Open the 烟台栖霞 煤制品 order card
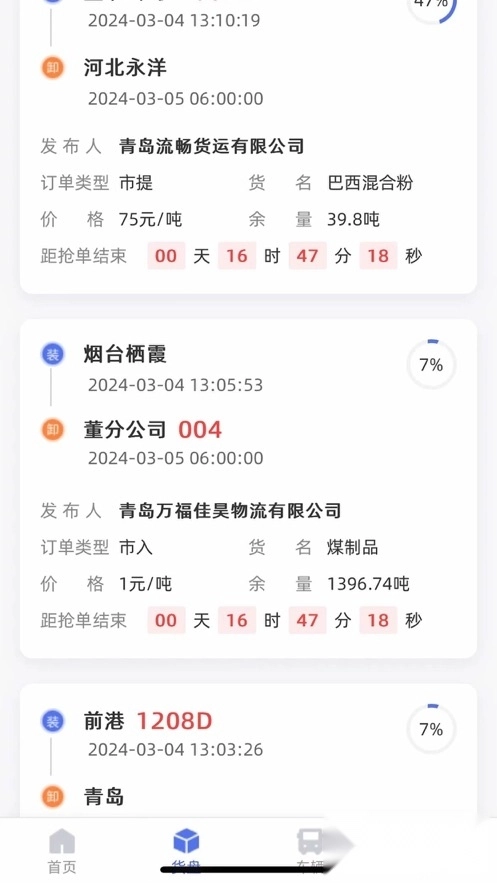Screen dimensions: 497x883 point(248,488)
